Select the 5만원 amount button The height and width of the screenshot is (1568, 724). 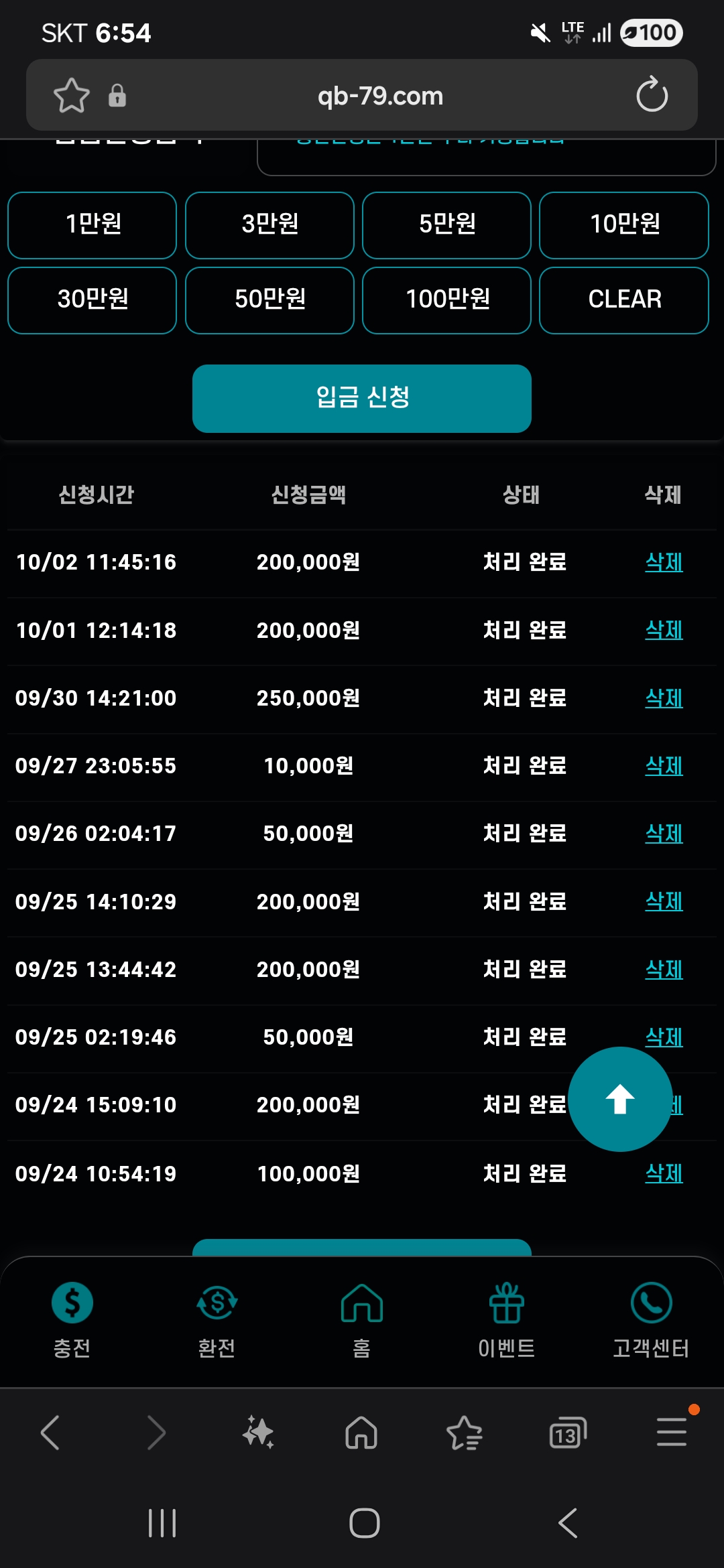446,224
